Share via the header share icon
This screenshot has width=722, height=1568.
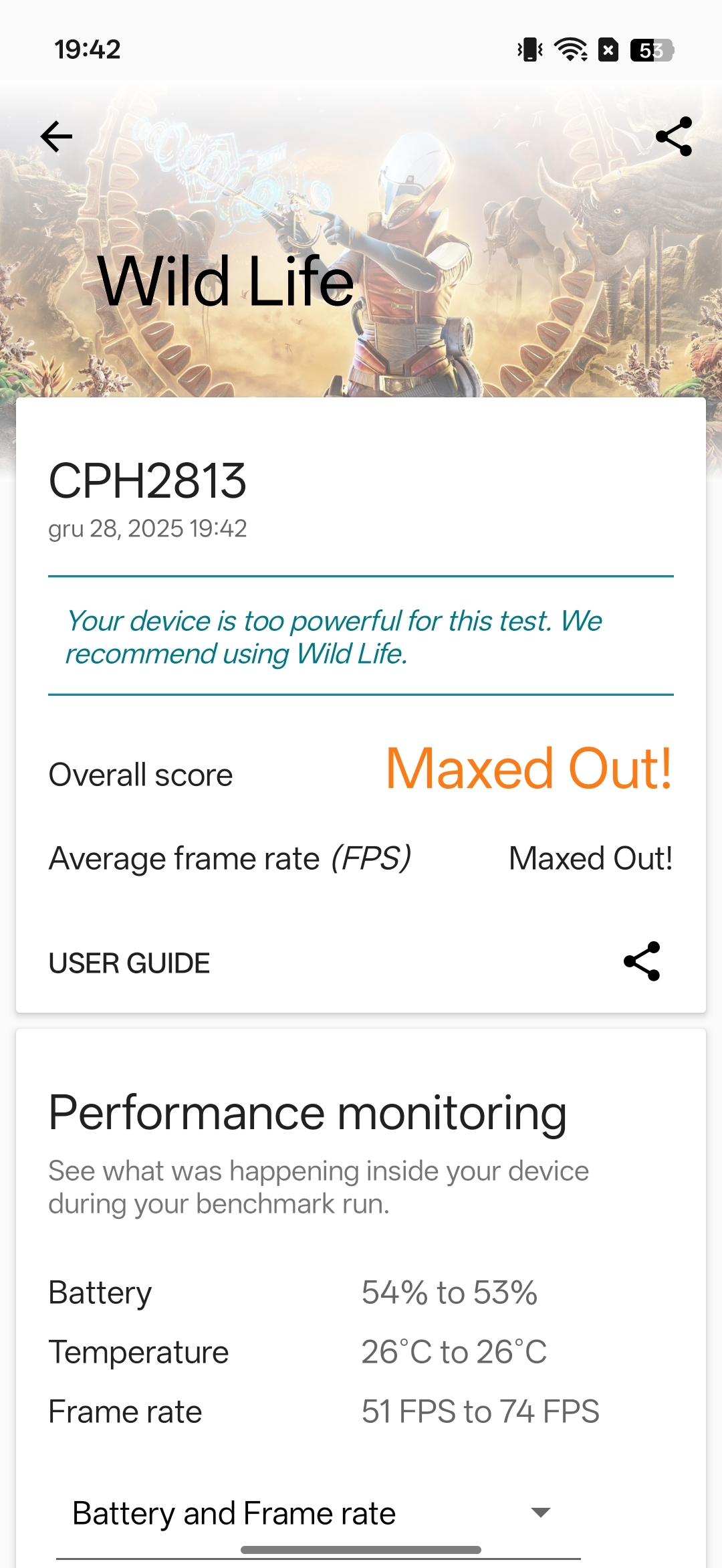tap(673, 137)
